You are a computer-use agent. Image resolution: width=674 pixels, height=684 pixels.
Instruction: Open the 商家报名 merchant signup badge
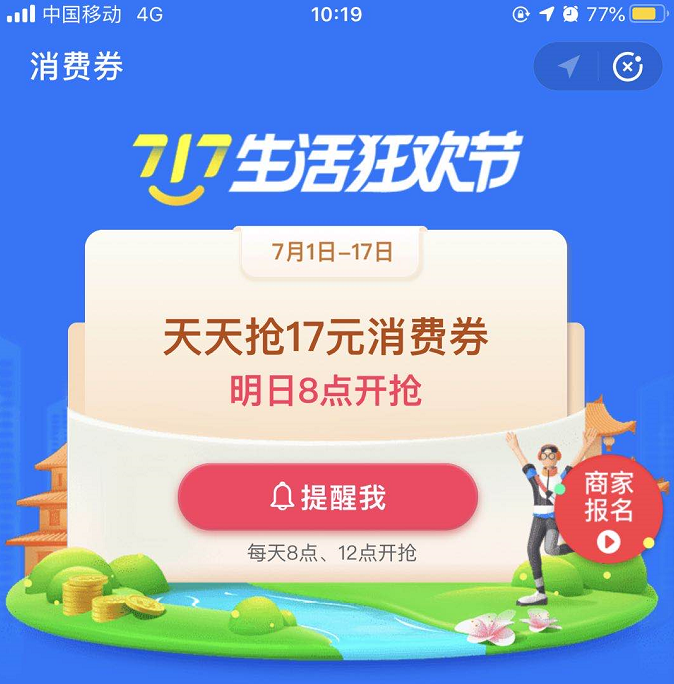[608, 509]
